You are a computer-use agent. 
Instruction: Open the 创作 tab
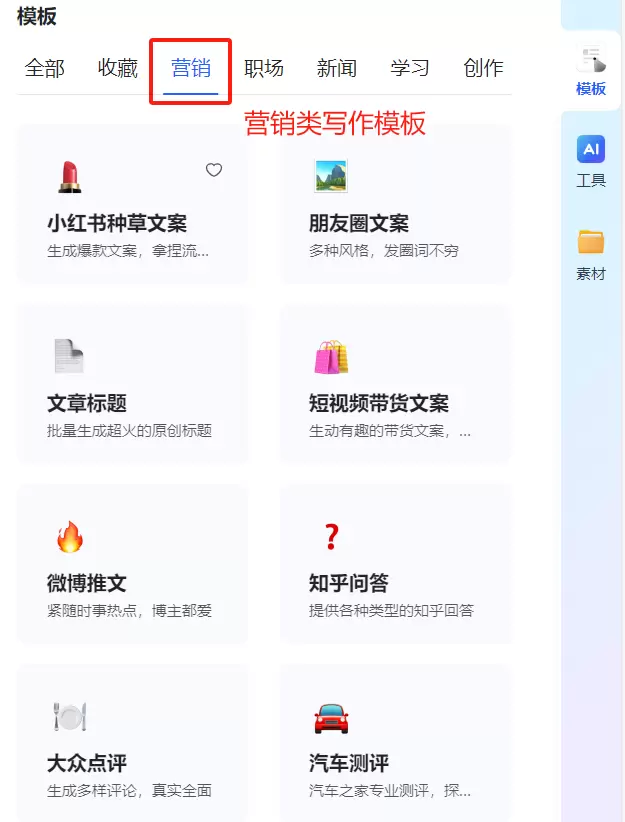[x=483, y=68]
